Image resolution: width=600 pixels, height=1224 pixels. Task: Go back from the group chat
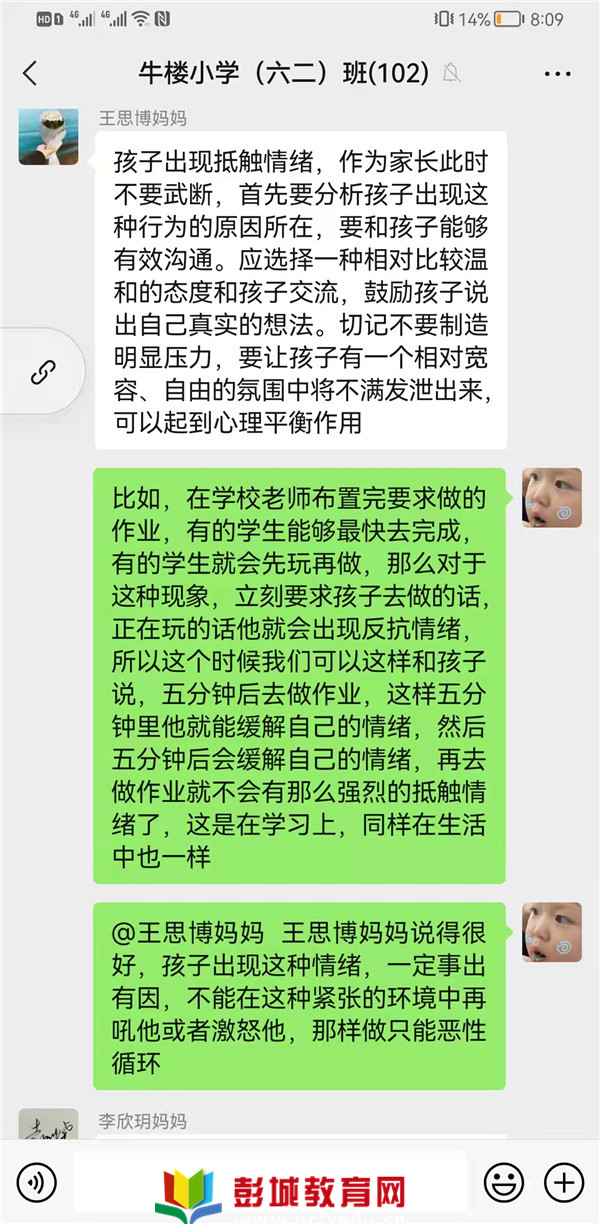point(30,73)
